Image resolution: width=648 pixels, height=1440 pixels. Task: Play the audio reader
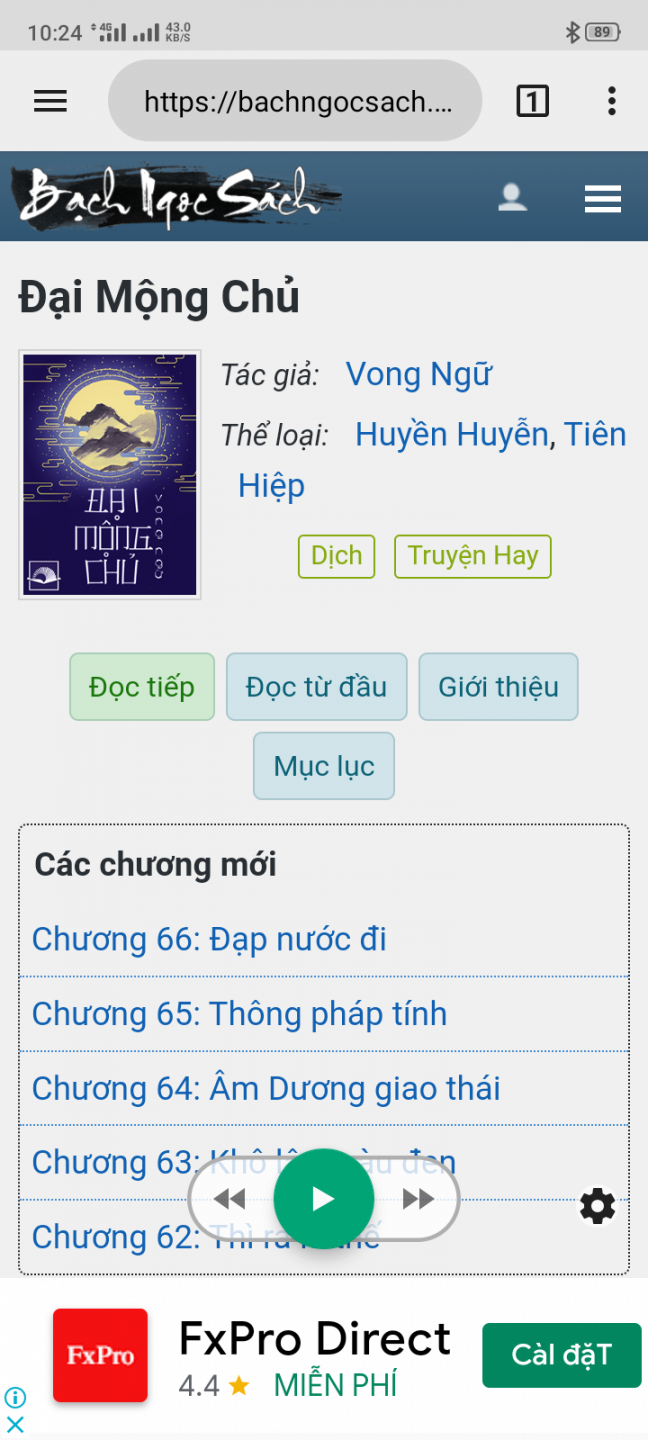323,1198
